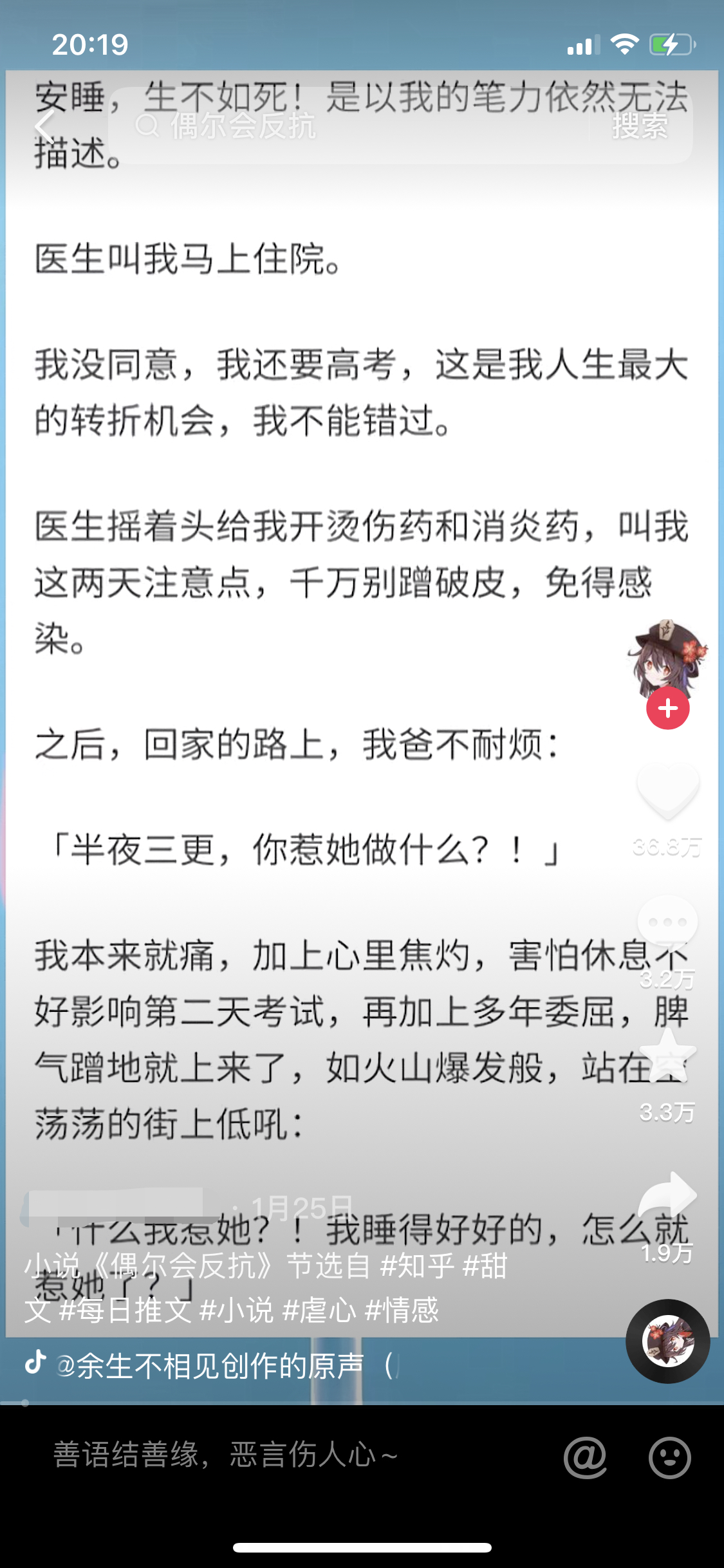Open the creator's avatar profile
Viewport: 724px width, 1568px height.
[667, 657]
